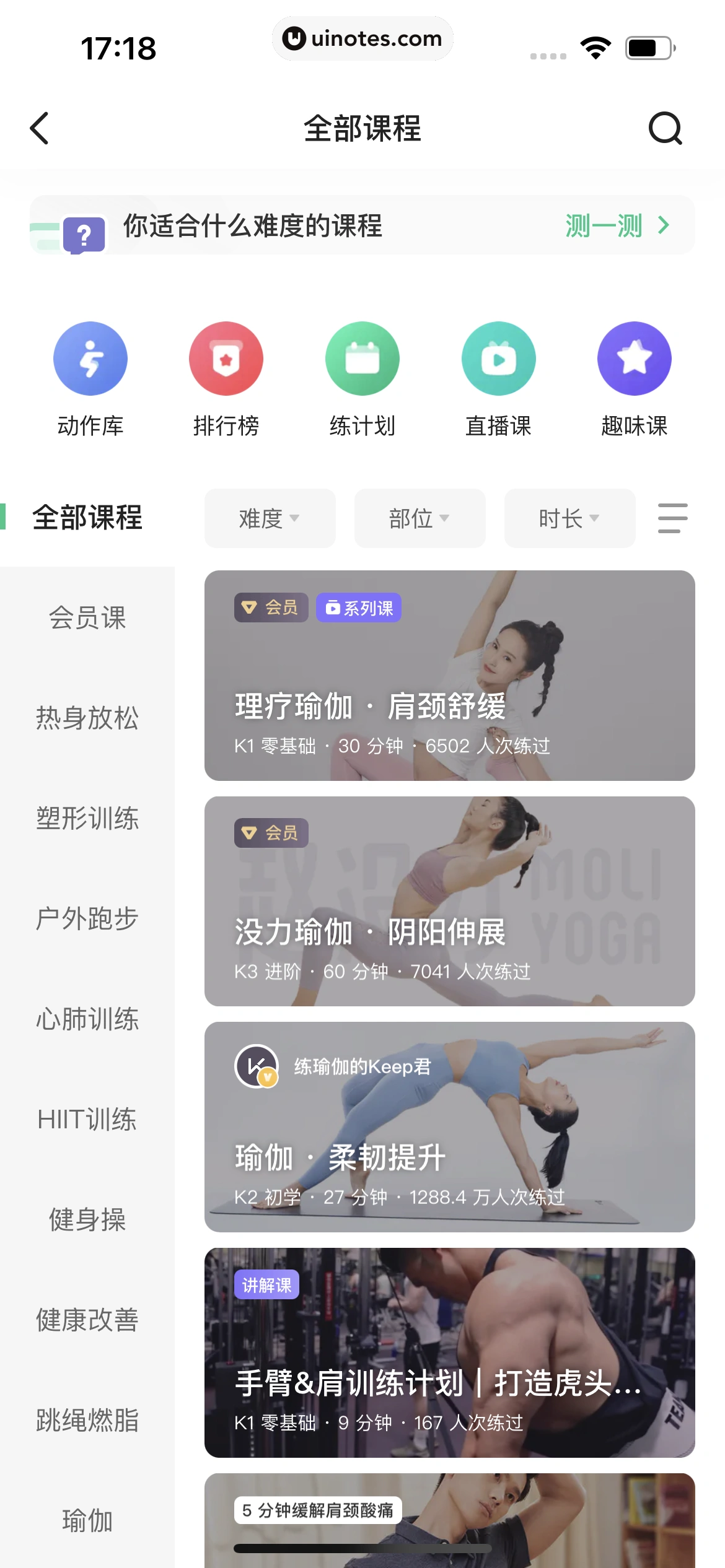Expand the 部位 body part dropdown

(420, 518)
